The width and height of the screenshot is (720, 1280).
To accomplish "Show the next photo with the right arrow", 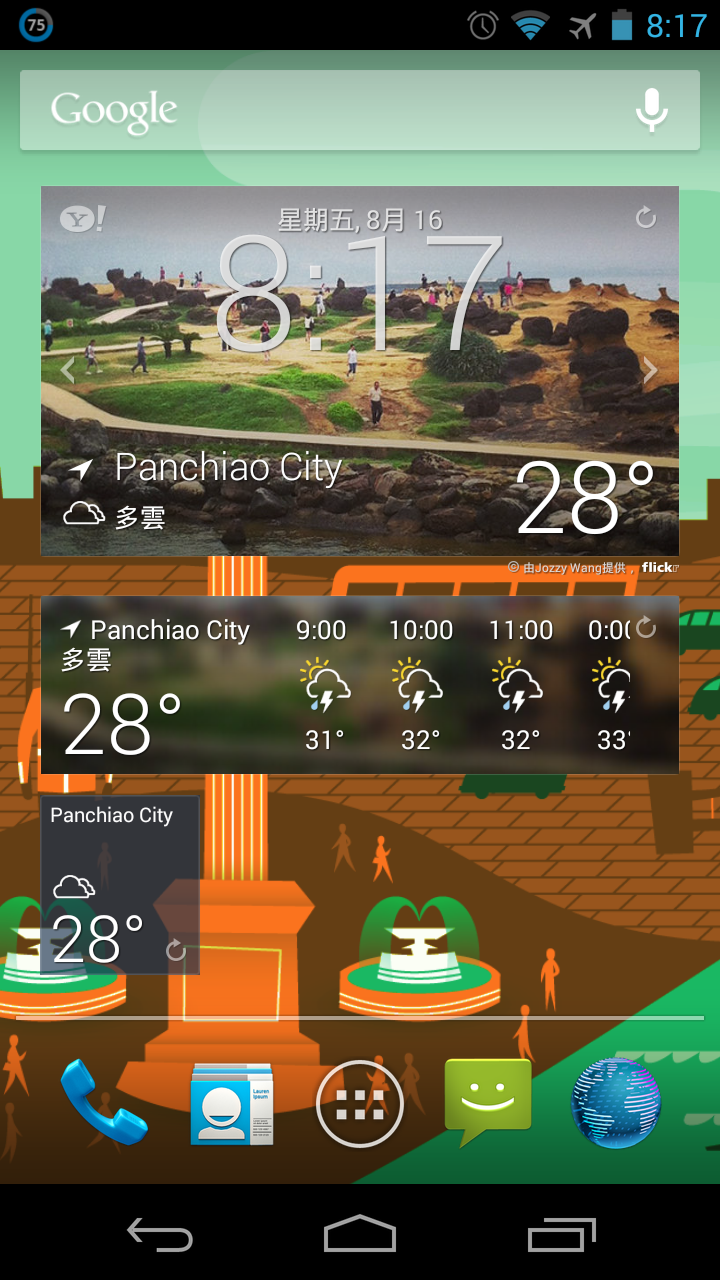I will click(x=650, y=371).
